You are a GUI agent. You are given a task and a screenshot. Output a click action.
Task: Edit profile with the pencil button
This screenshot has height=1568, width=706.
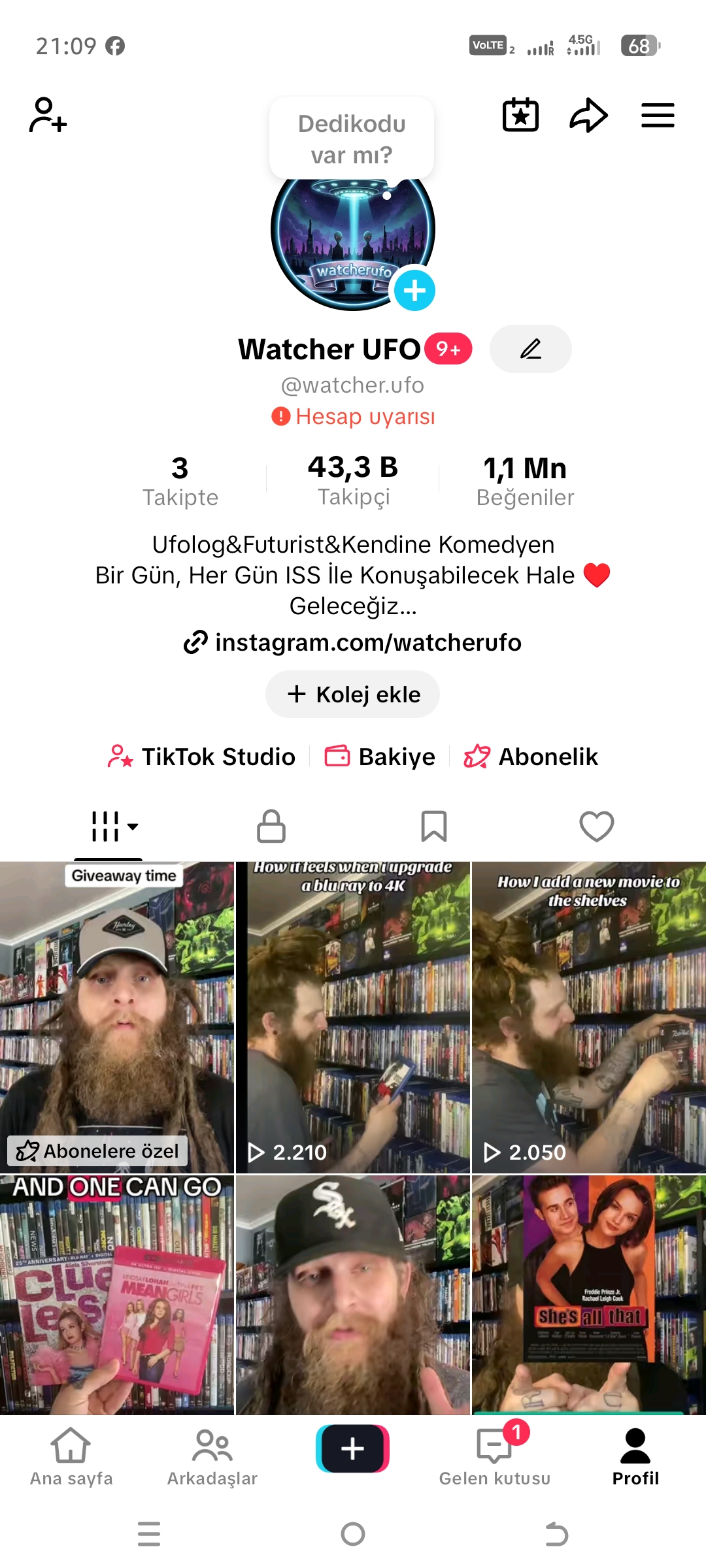point(530,349)
